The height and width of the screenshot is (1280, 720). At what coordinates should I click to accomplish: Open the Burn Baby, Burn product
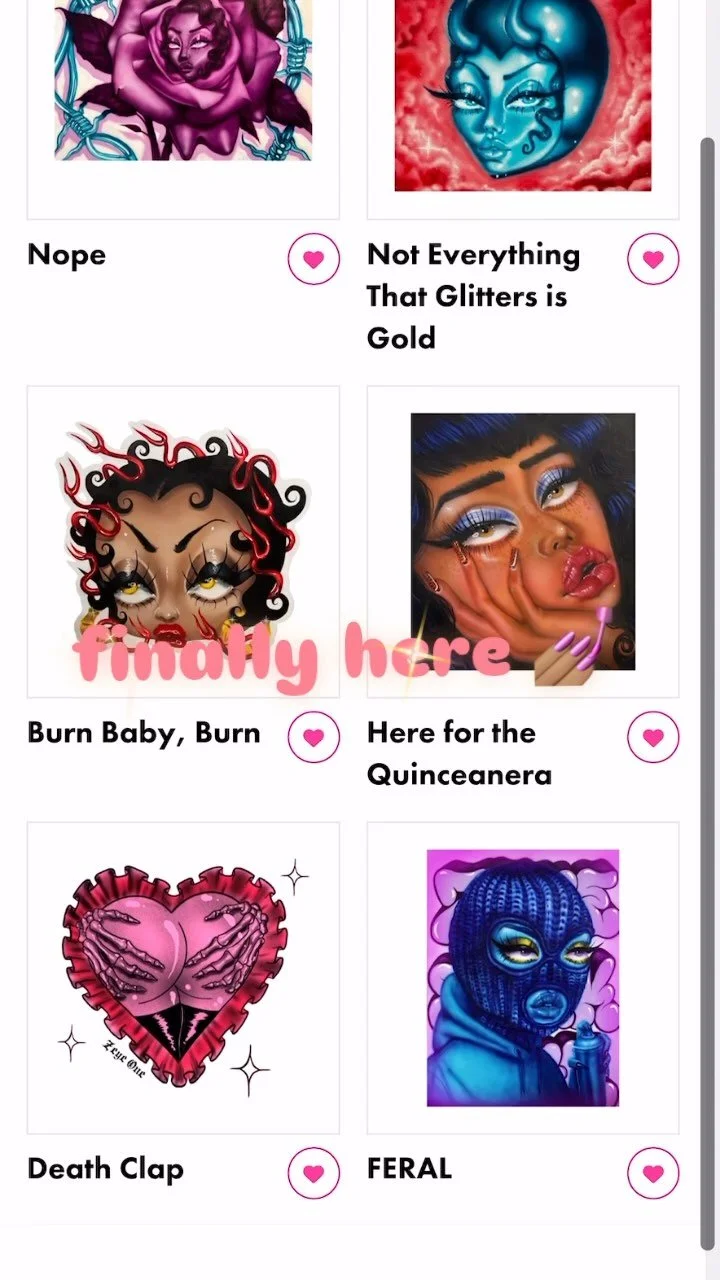coord(183,541)
